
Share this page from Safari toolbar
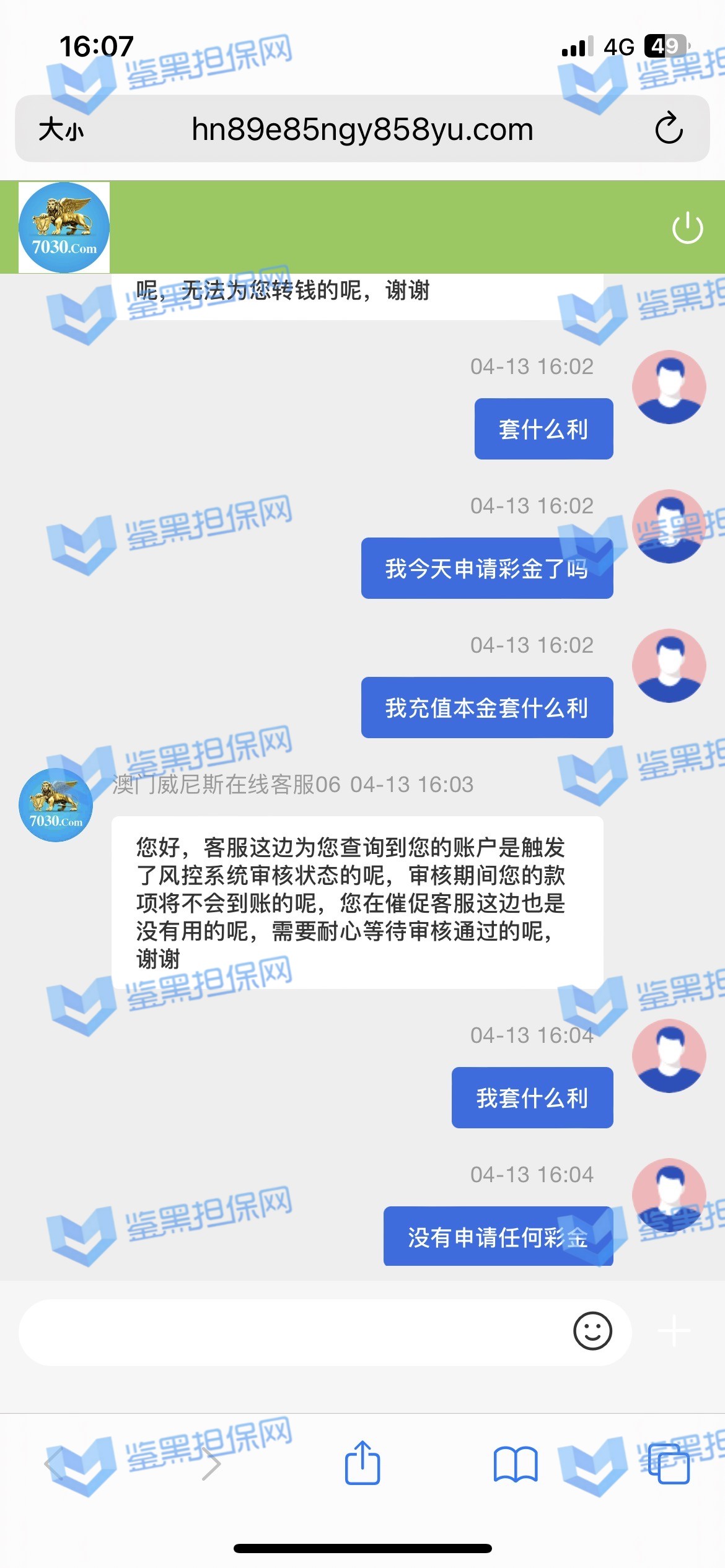point(362,1463)
